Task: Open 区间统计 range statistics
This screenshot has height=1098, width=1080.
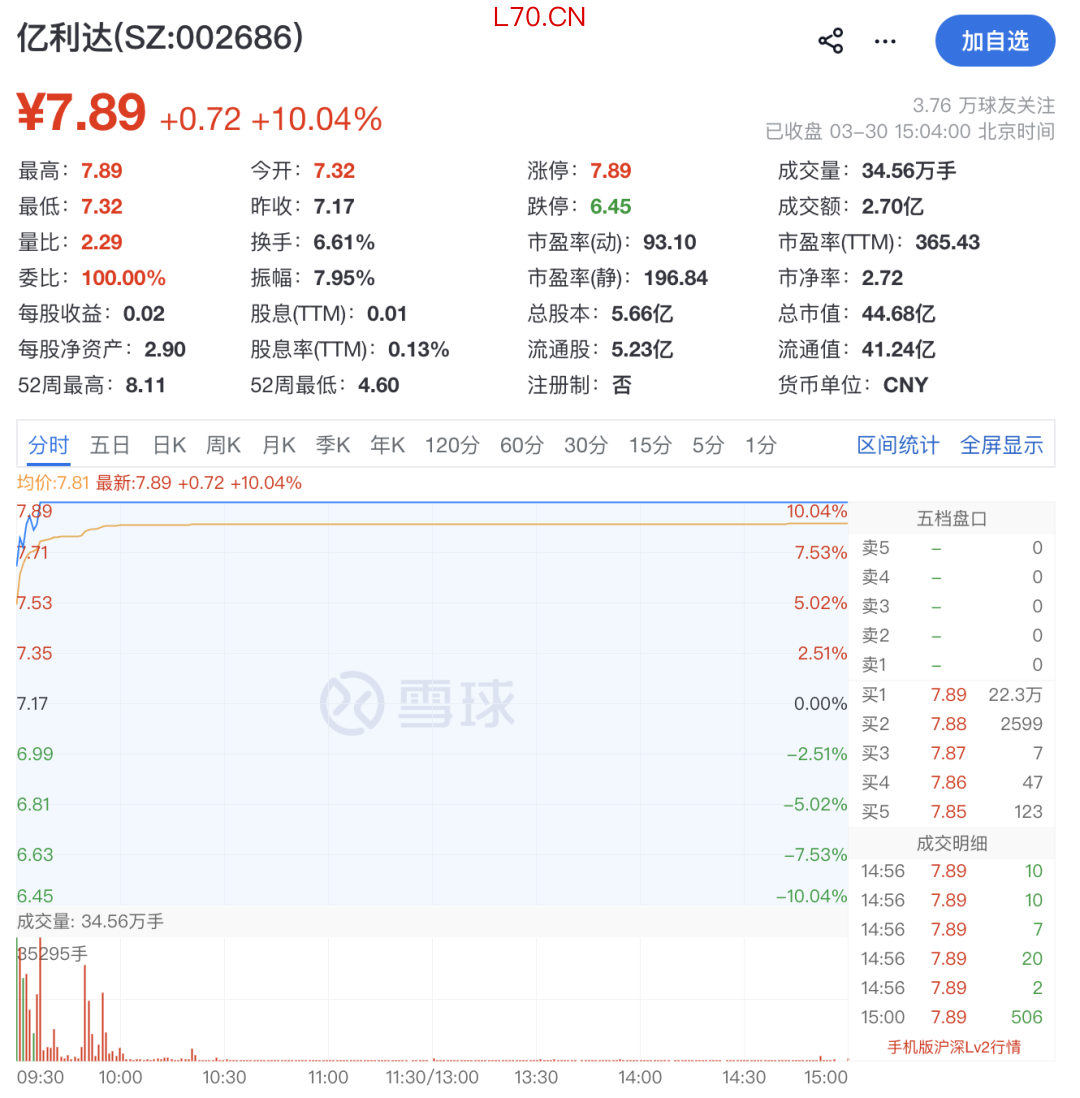Action: click(x=898, y=446)
